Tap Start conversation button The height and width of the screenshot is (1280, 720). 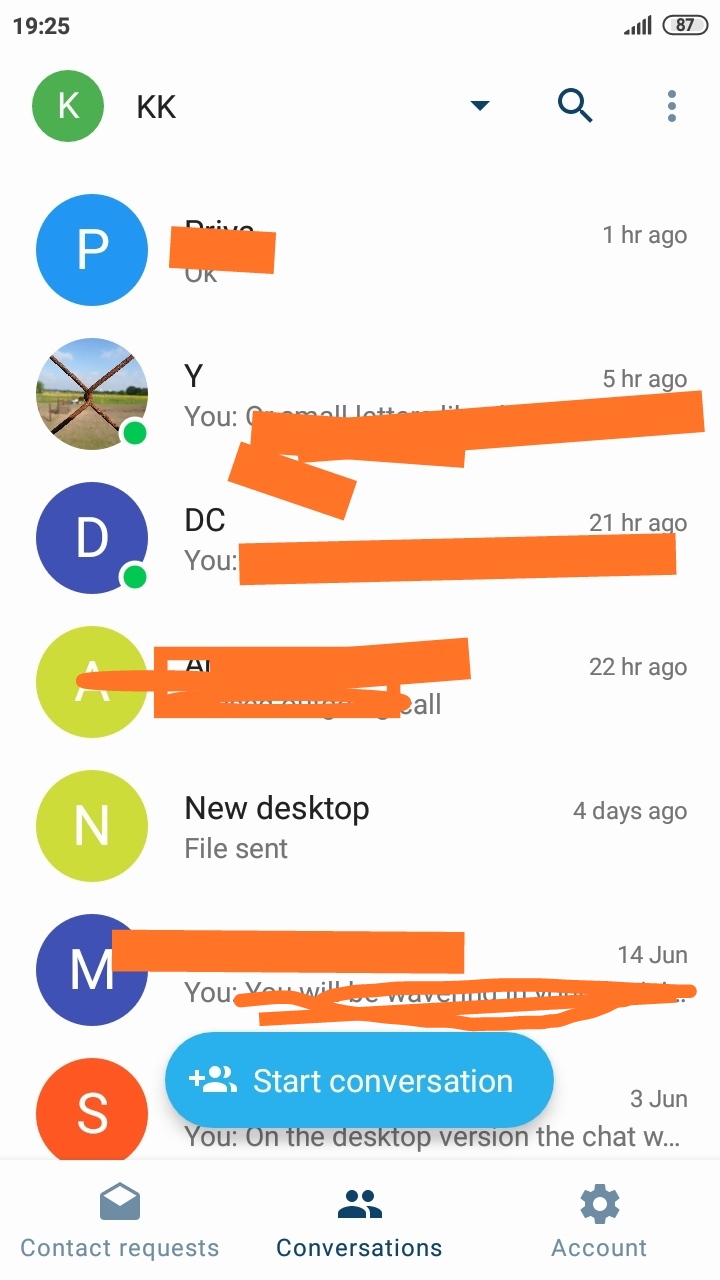359,1081
